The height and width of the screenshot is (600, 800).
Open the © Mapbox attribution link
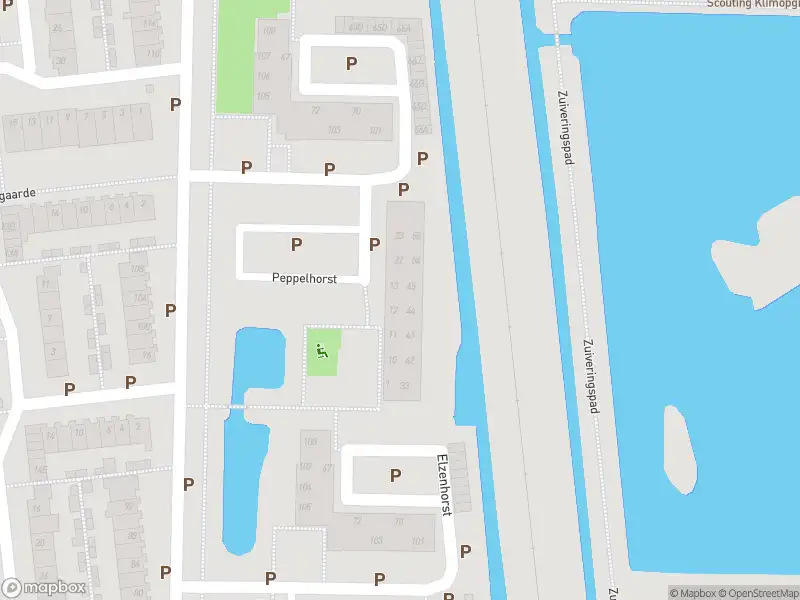[693, 593]
